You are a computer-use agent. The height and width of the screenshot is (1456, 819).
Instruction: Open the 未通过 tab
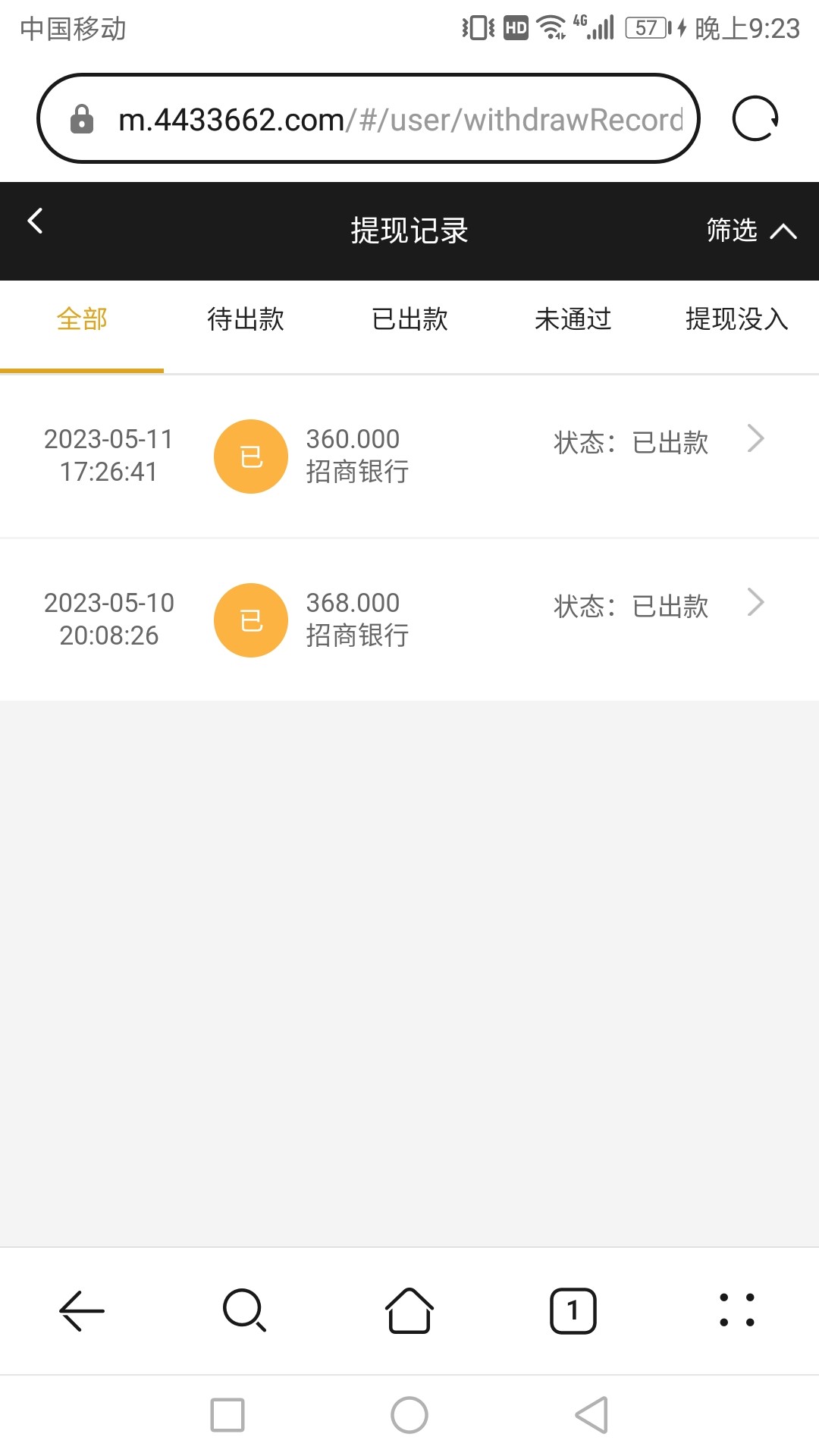tap(573, 320)
